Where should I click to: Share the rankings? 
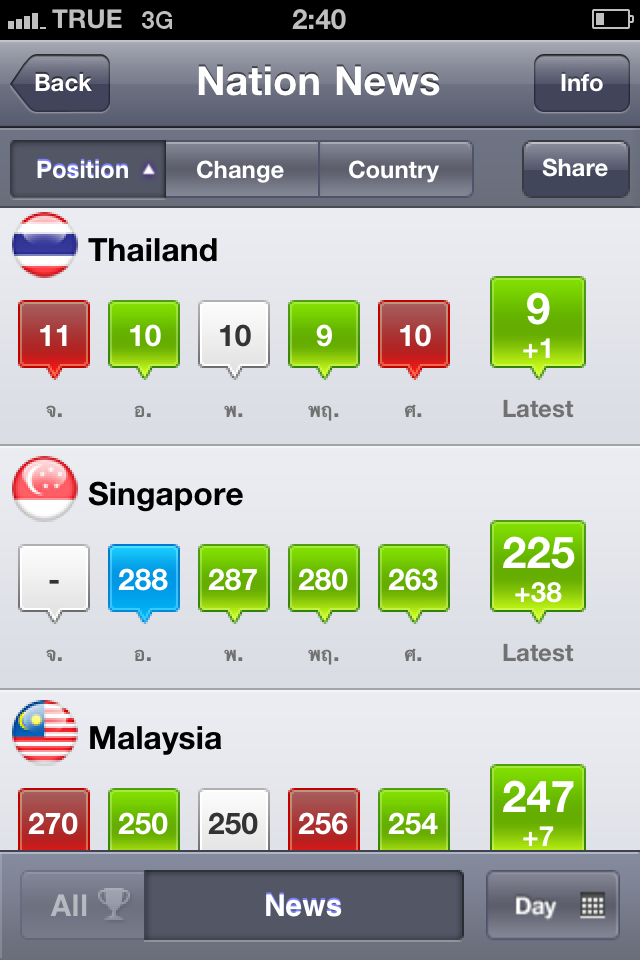point(575,169)
